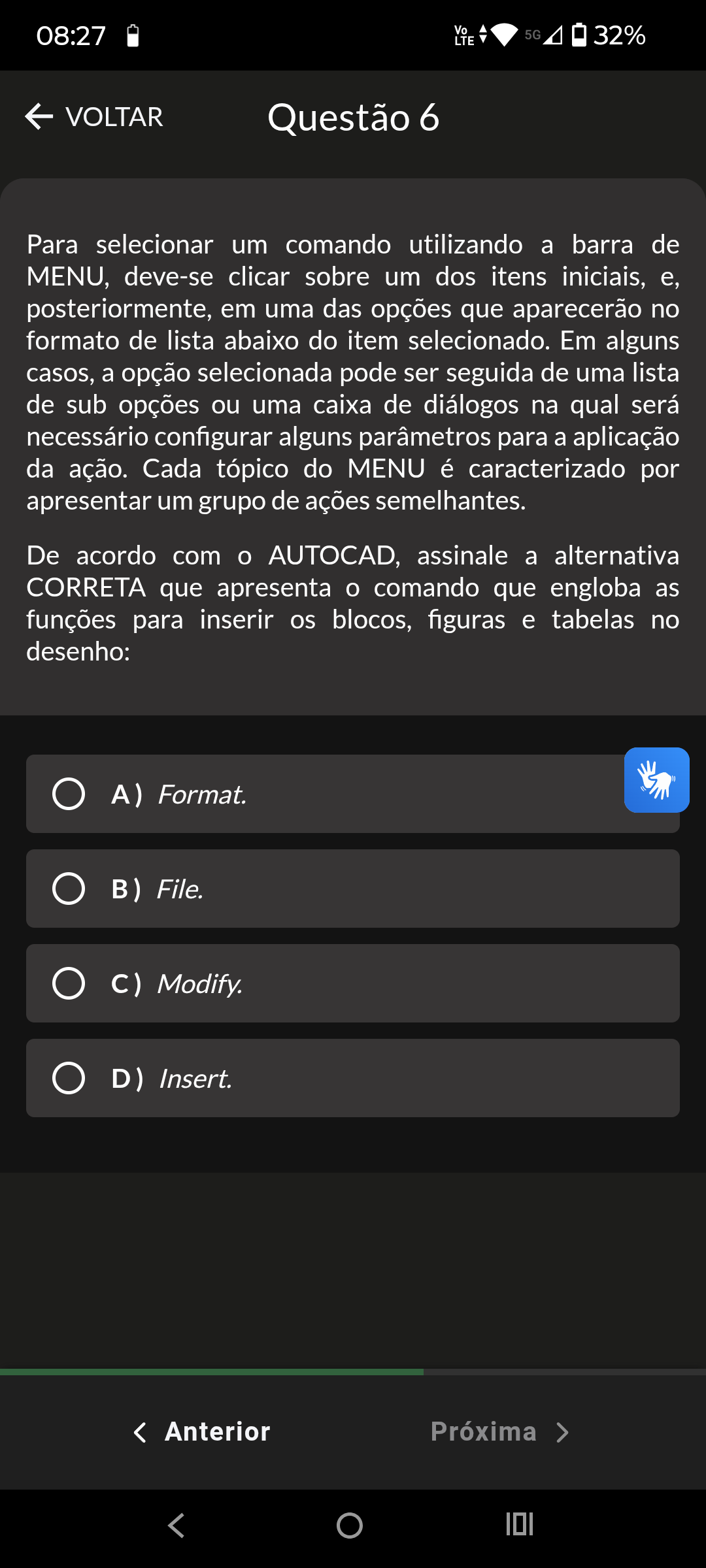
Task: Select answer A) Format
Action: pos(353,794)
